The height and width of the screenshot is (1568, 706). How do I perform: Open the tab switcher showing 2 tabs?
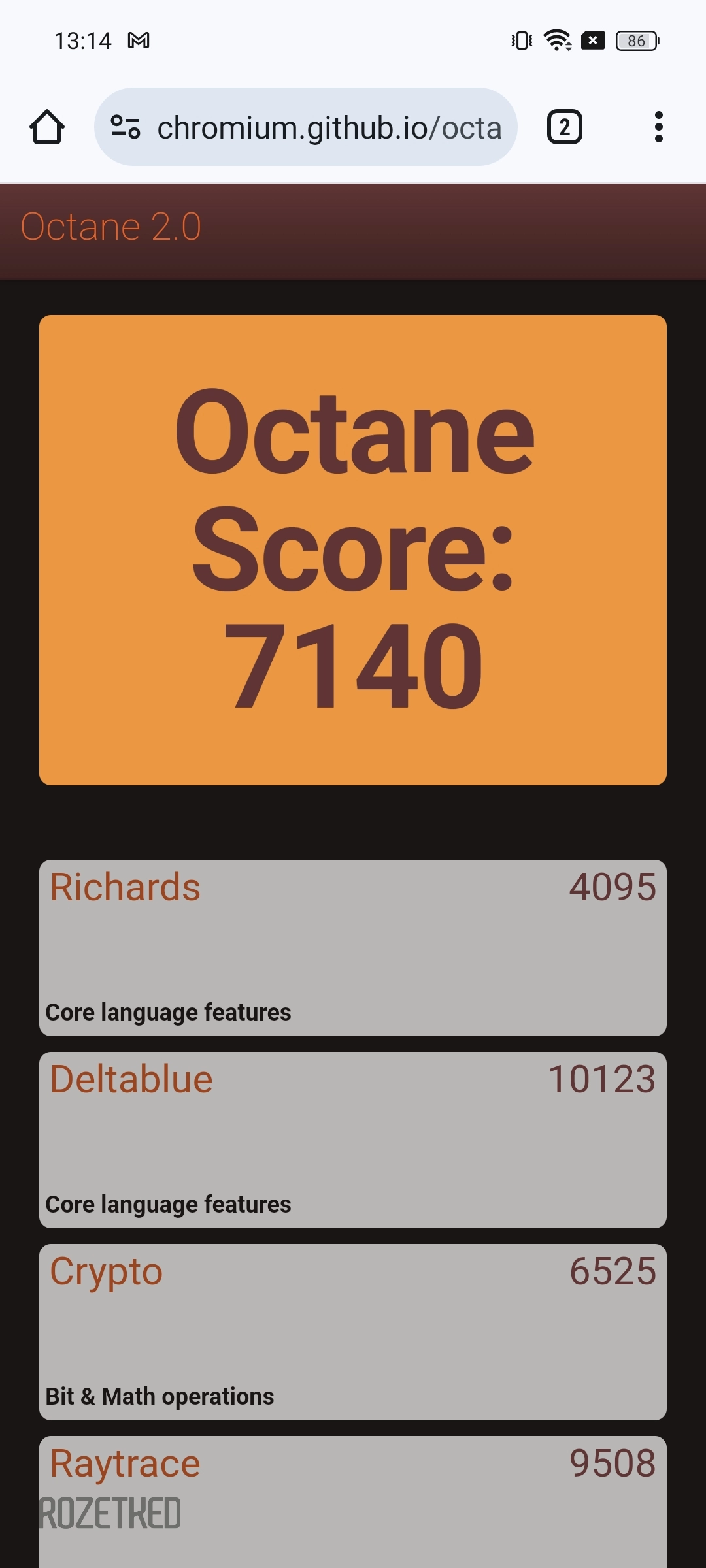(565, 127)
